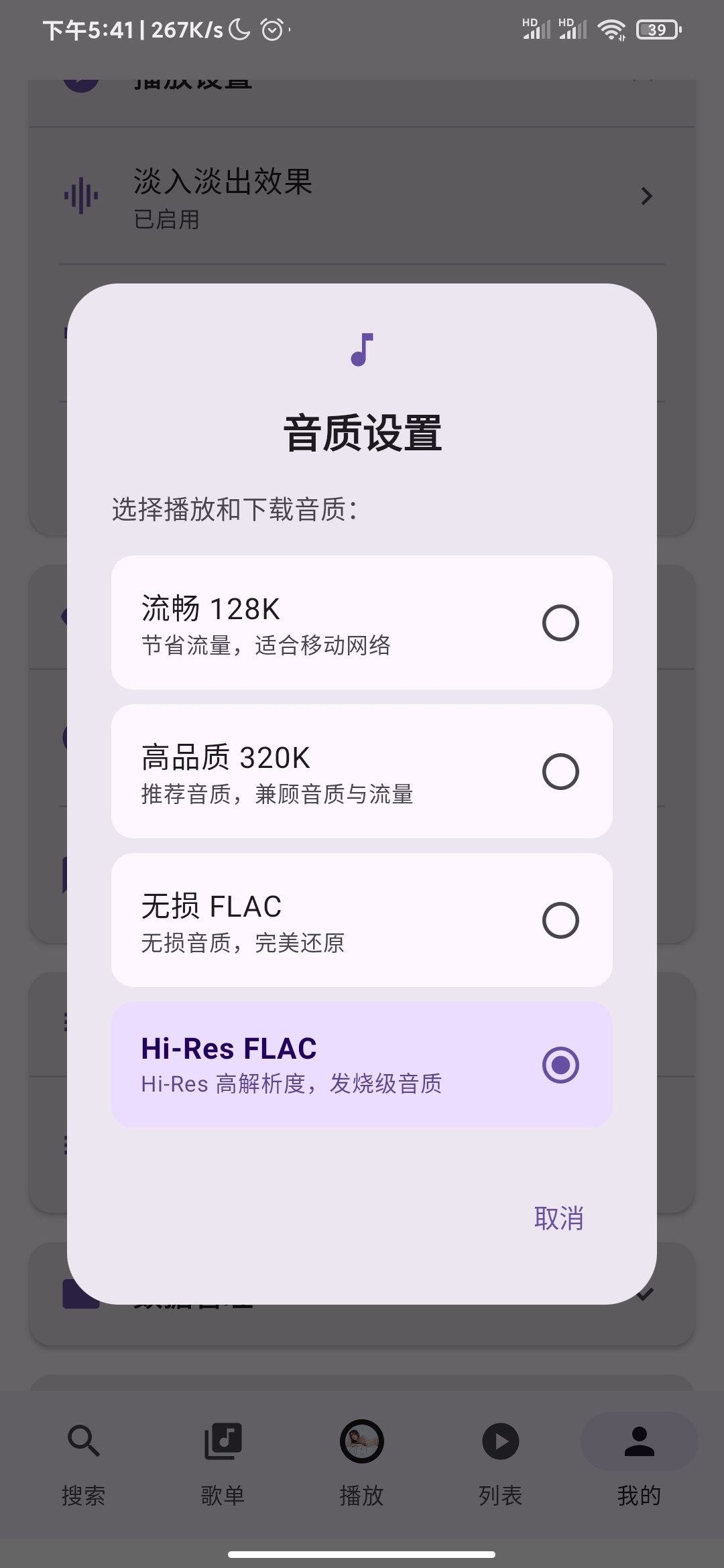724x1568 pixels.
Task: Select Hi-Res FLAC quality option
Action: pos(361,1065)
